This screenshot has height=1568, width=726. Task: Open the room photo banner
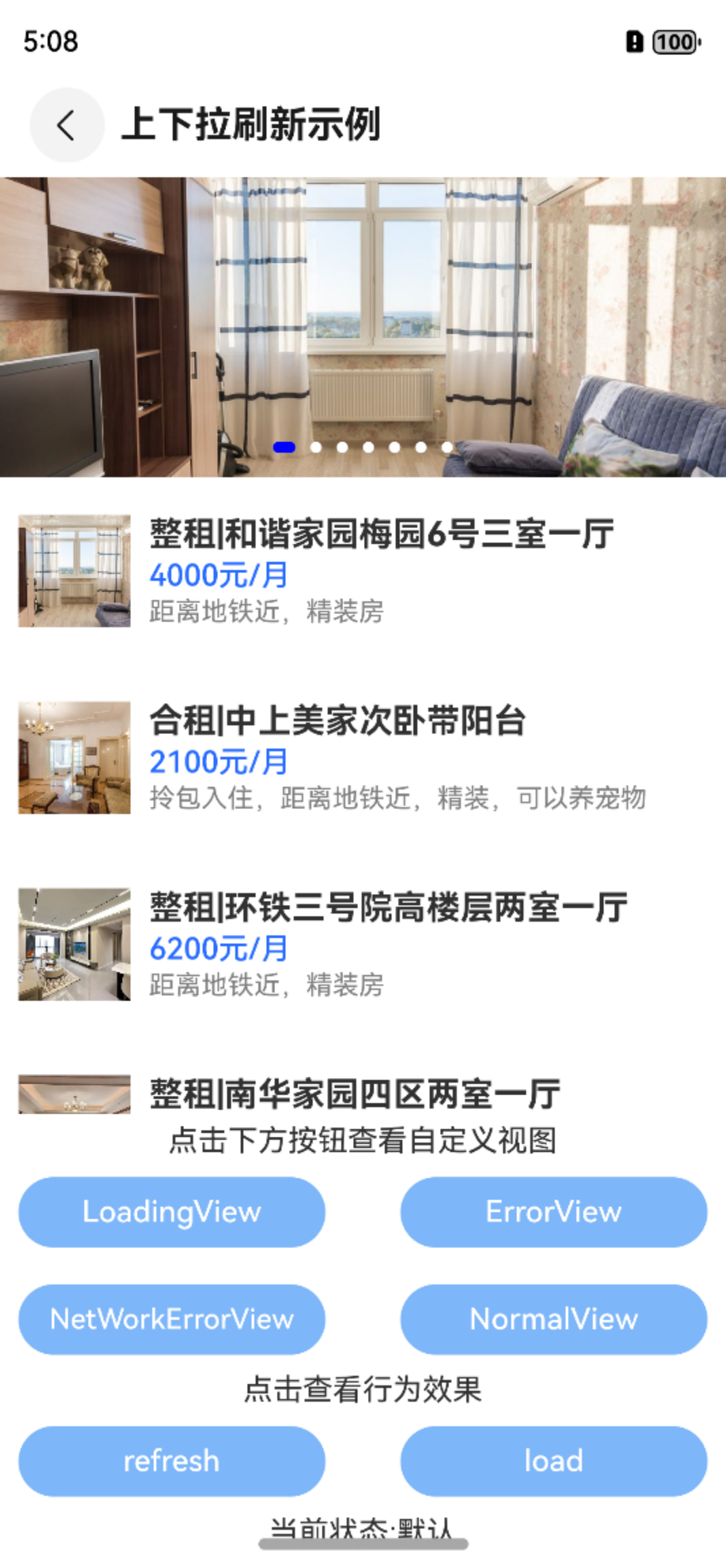click(x=362, y=327)
